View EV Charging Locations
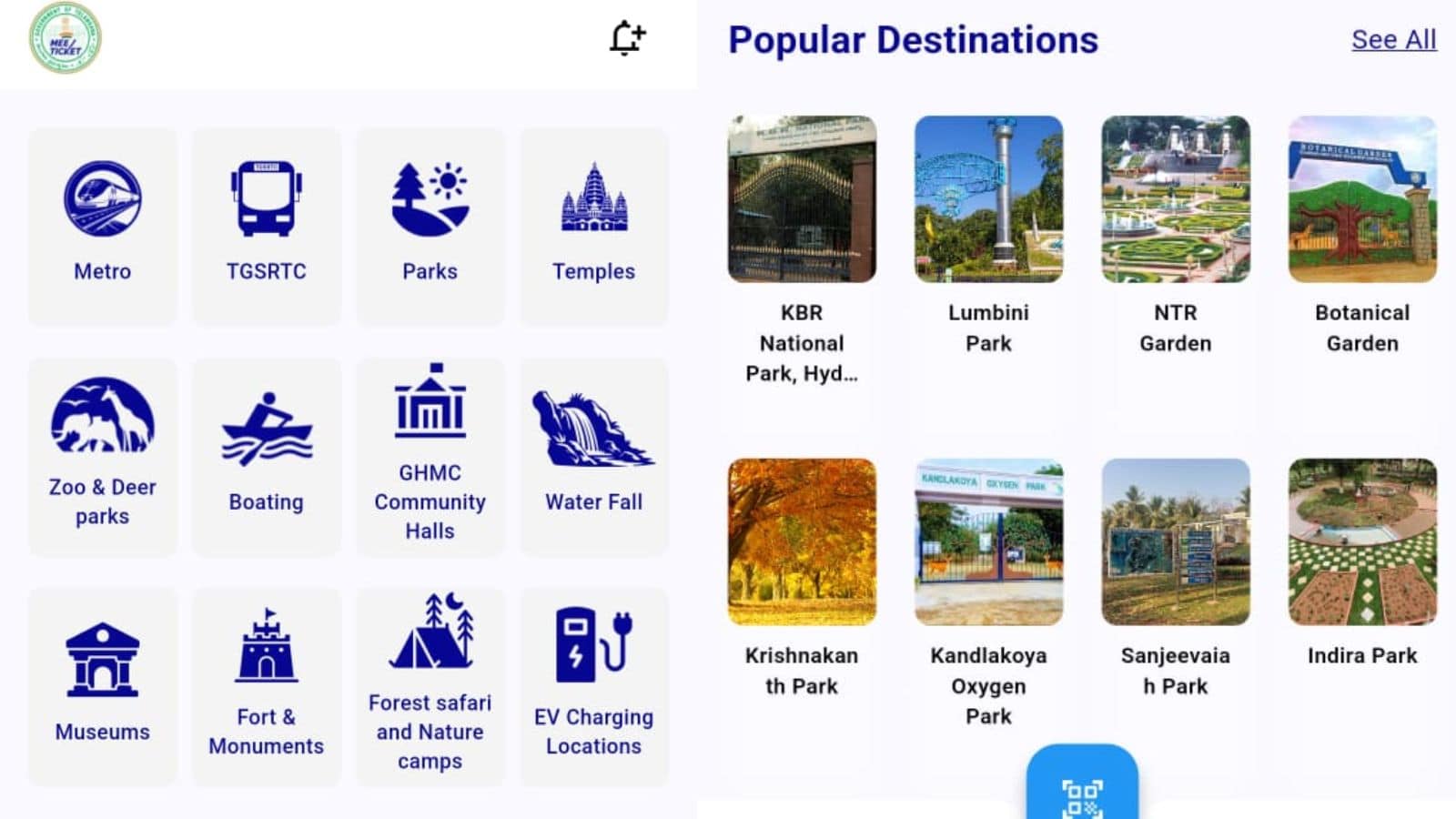 pos(593,685)
